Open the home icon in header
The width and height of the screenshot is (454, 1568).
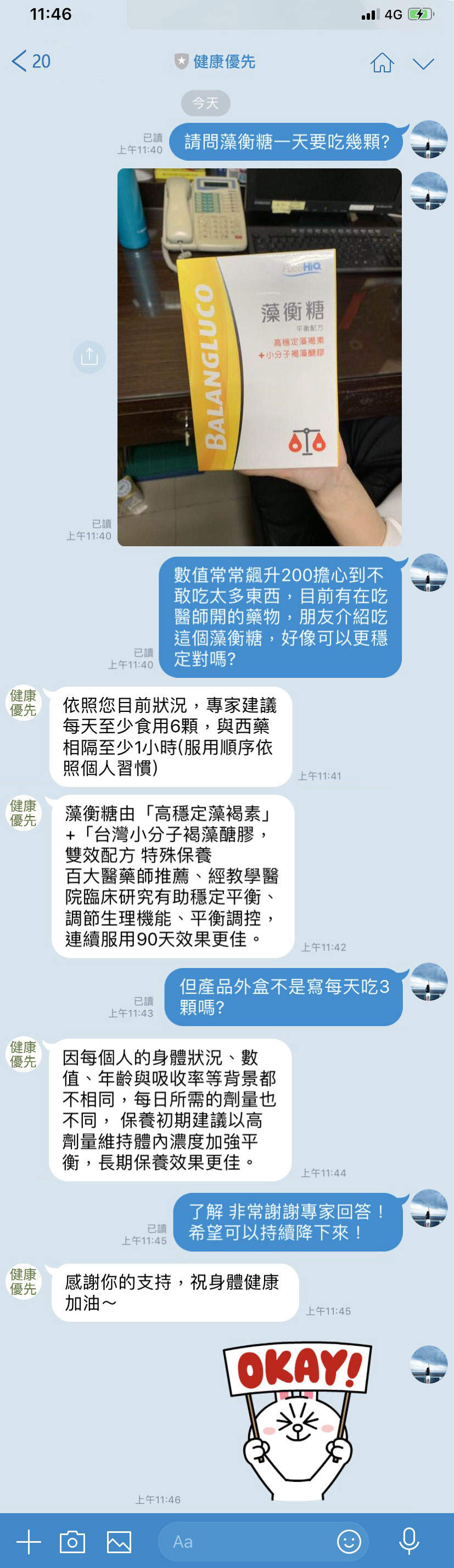(382, 62)
